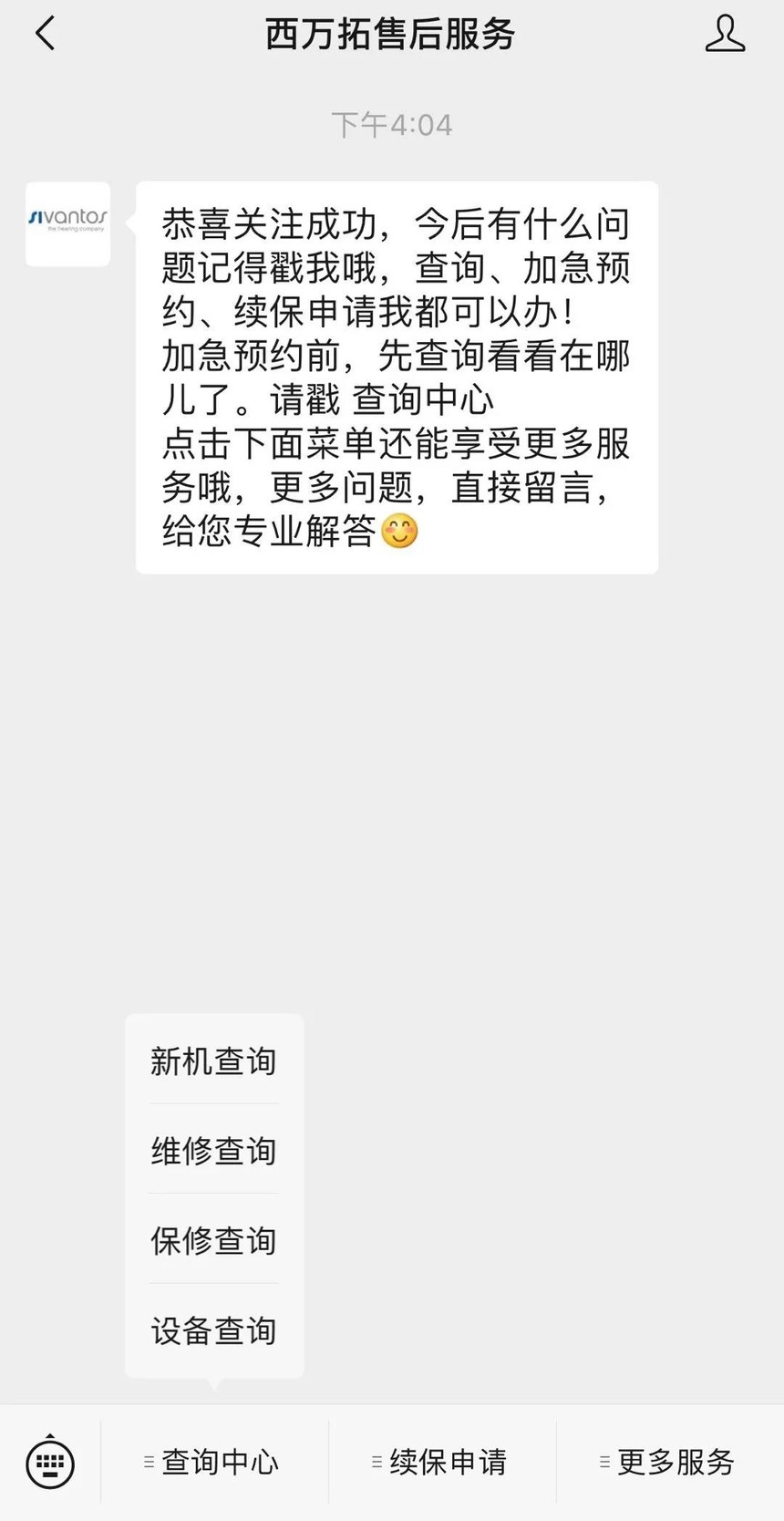This screenshot has height=1521, width=784.
Task: Open the 更多服务 menu
Action: point(670,1462)
